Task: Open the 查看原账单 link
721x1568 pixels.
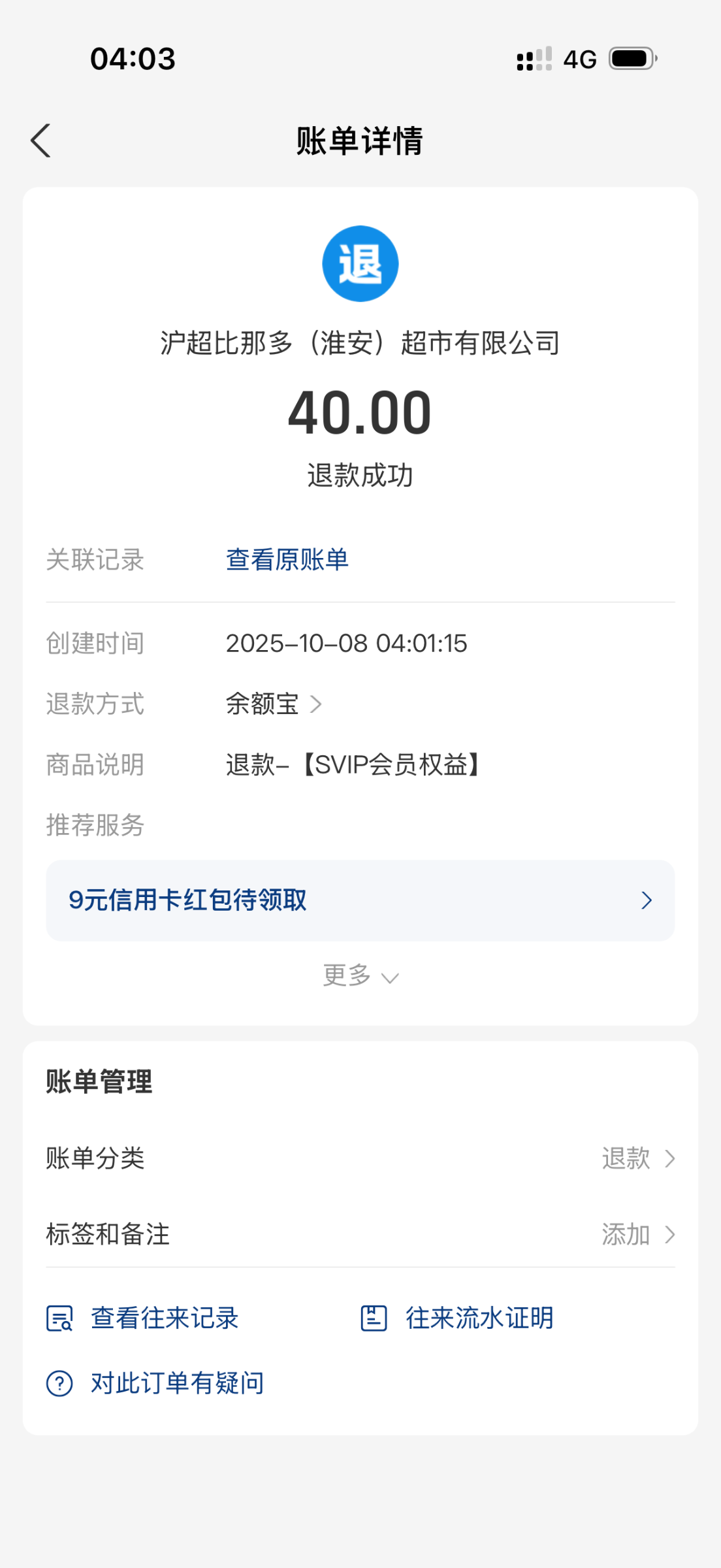Action: pos(287,560)
